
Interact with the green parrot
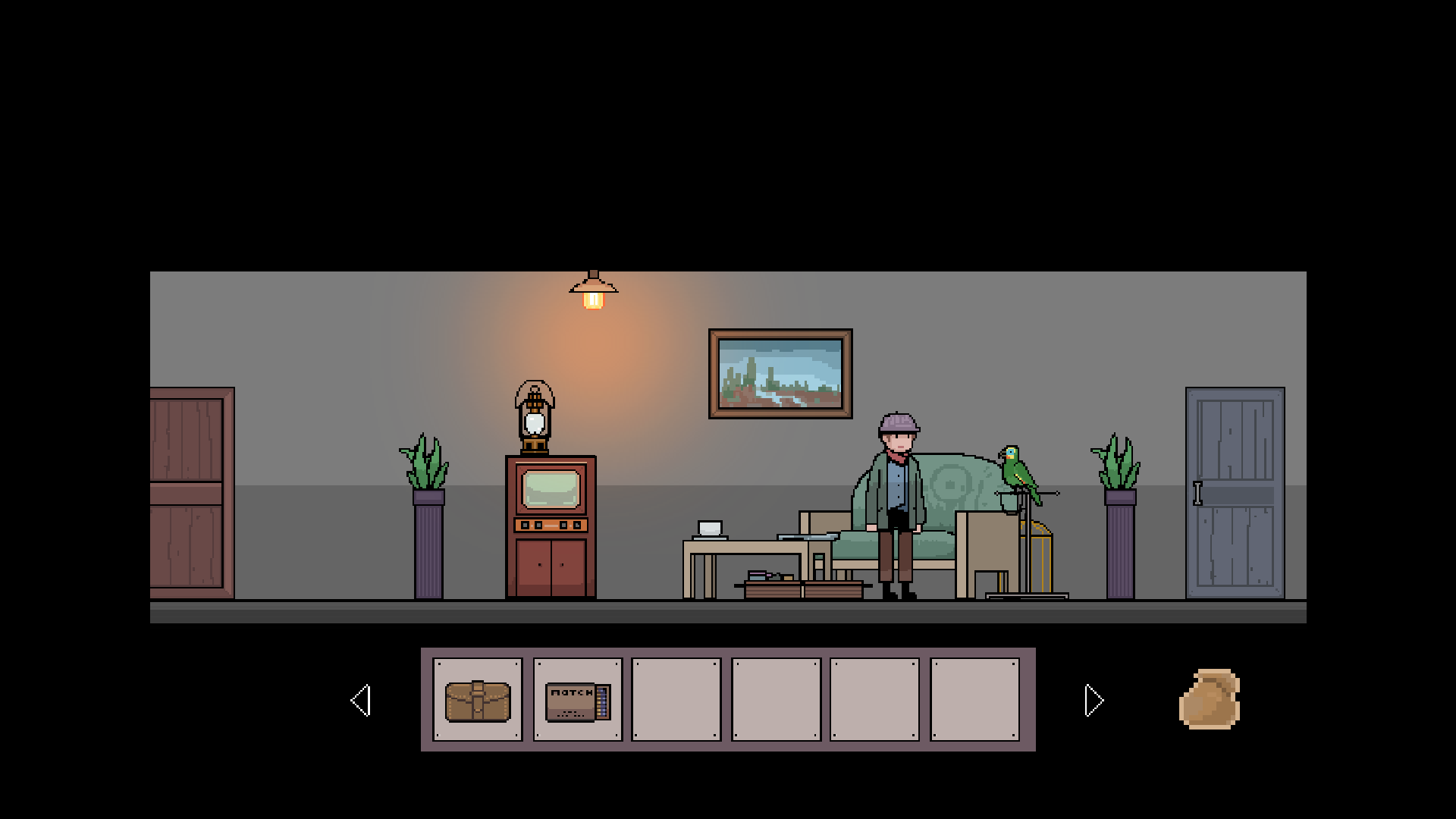click(x=1017, y=473)
